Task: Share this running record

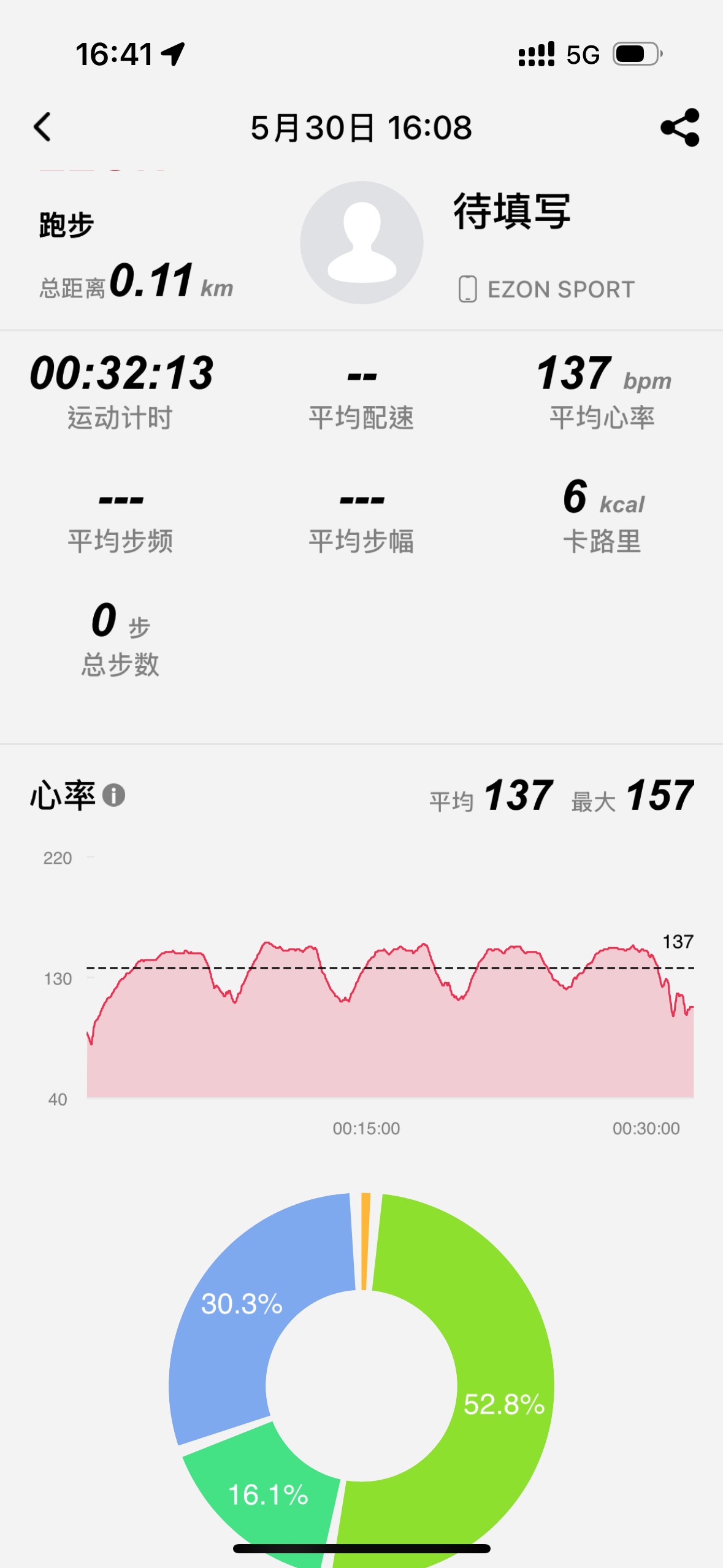Action: click(x=680, y=127)
